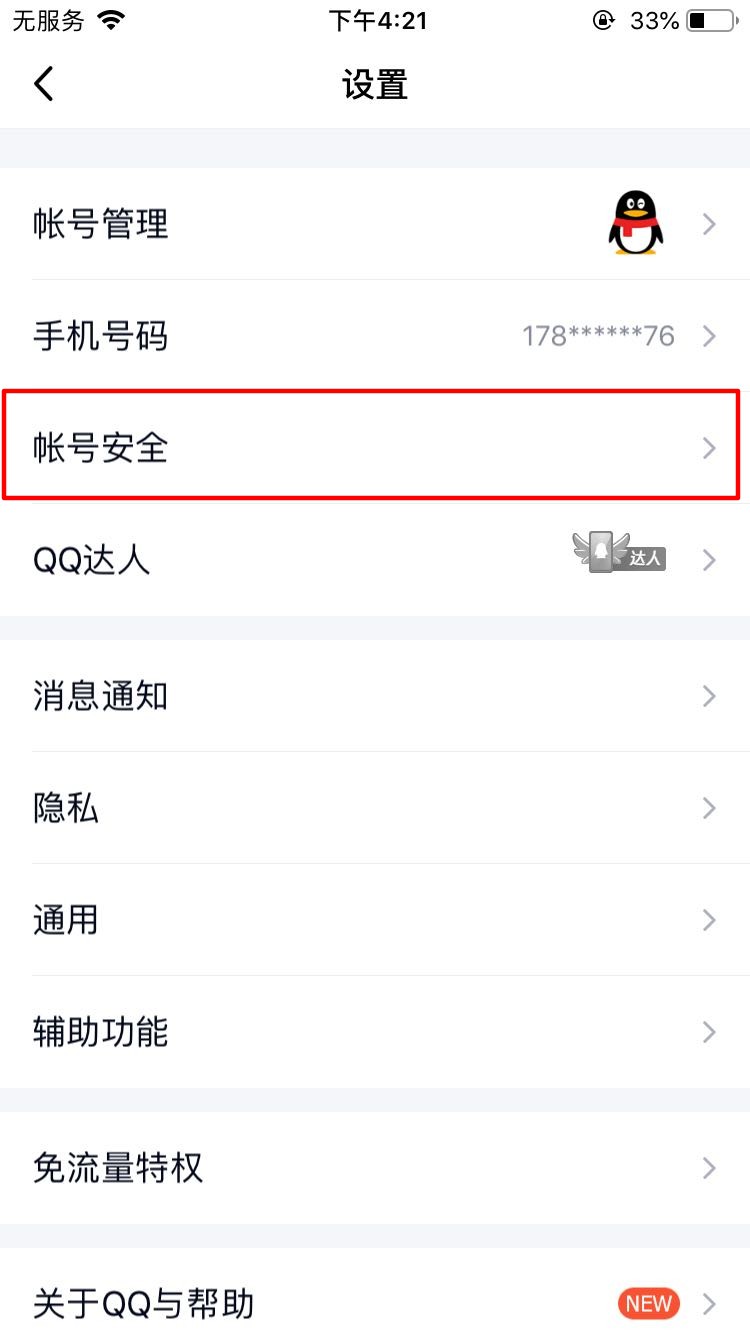Click the Wi-Fi icon in status bar
Screen dimensions: 750x1334
[113, 20]
